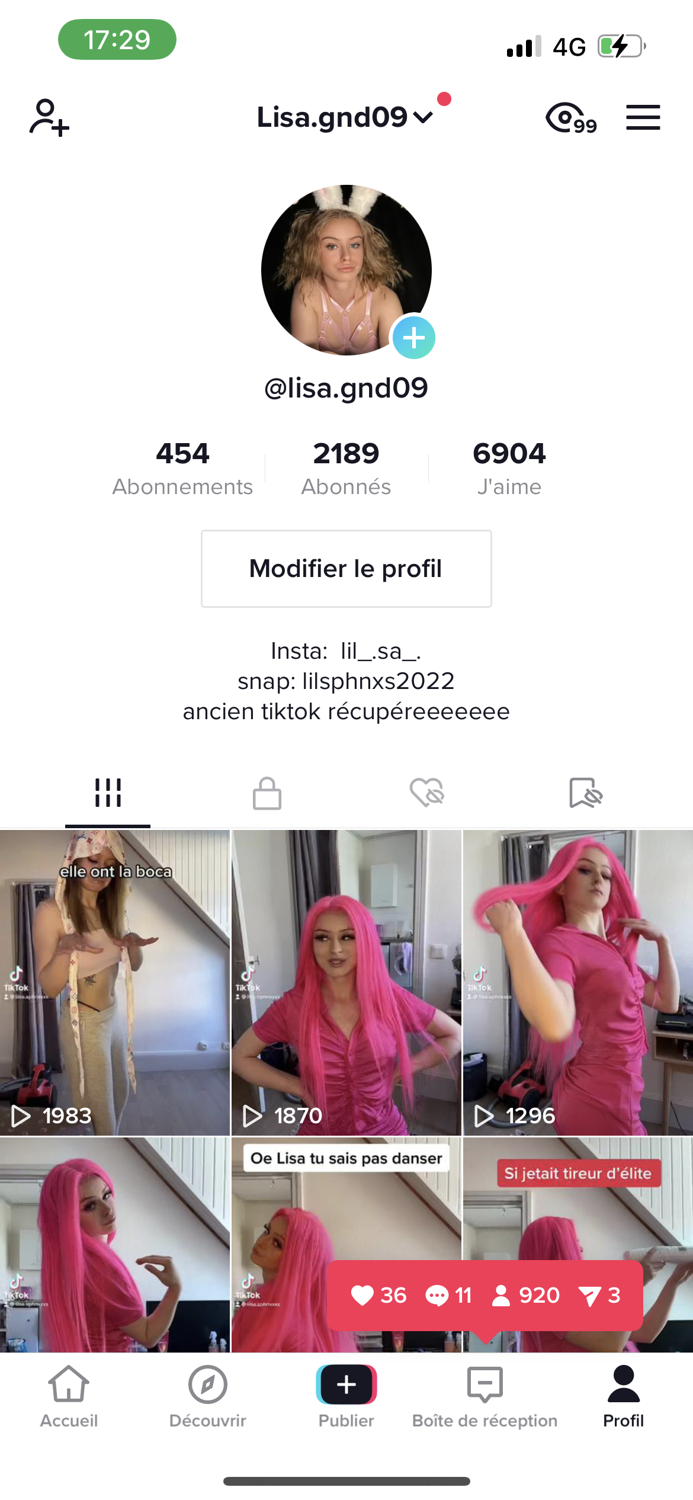This screenshot has height=1500, width=693.
Task: Switch to the private videos lock tab
Action: point(266,794)
